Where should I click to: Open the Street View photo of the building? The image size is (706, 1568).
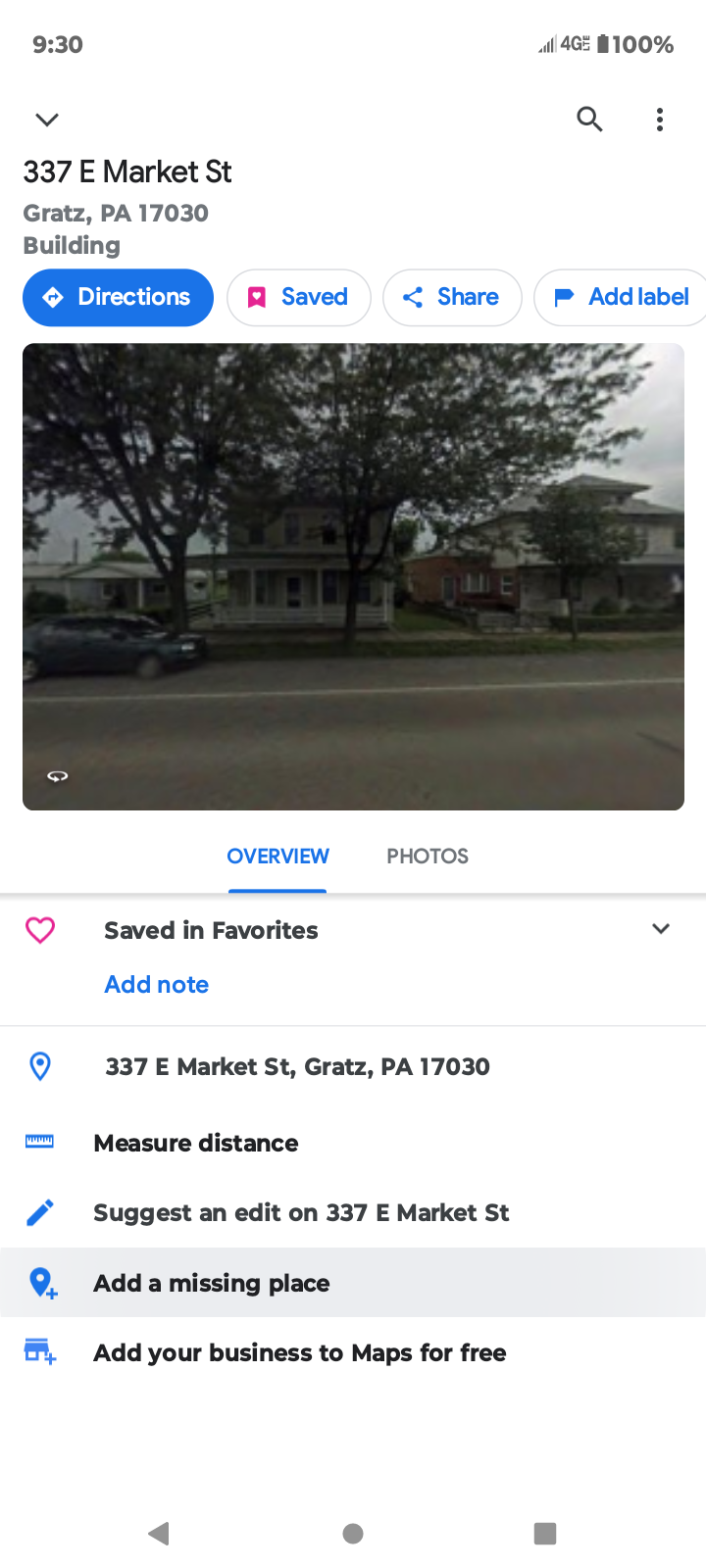tap(353, 576)
